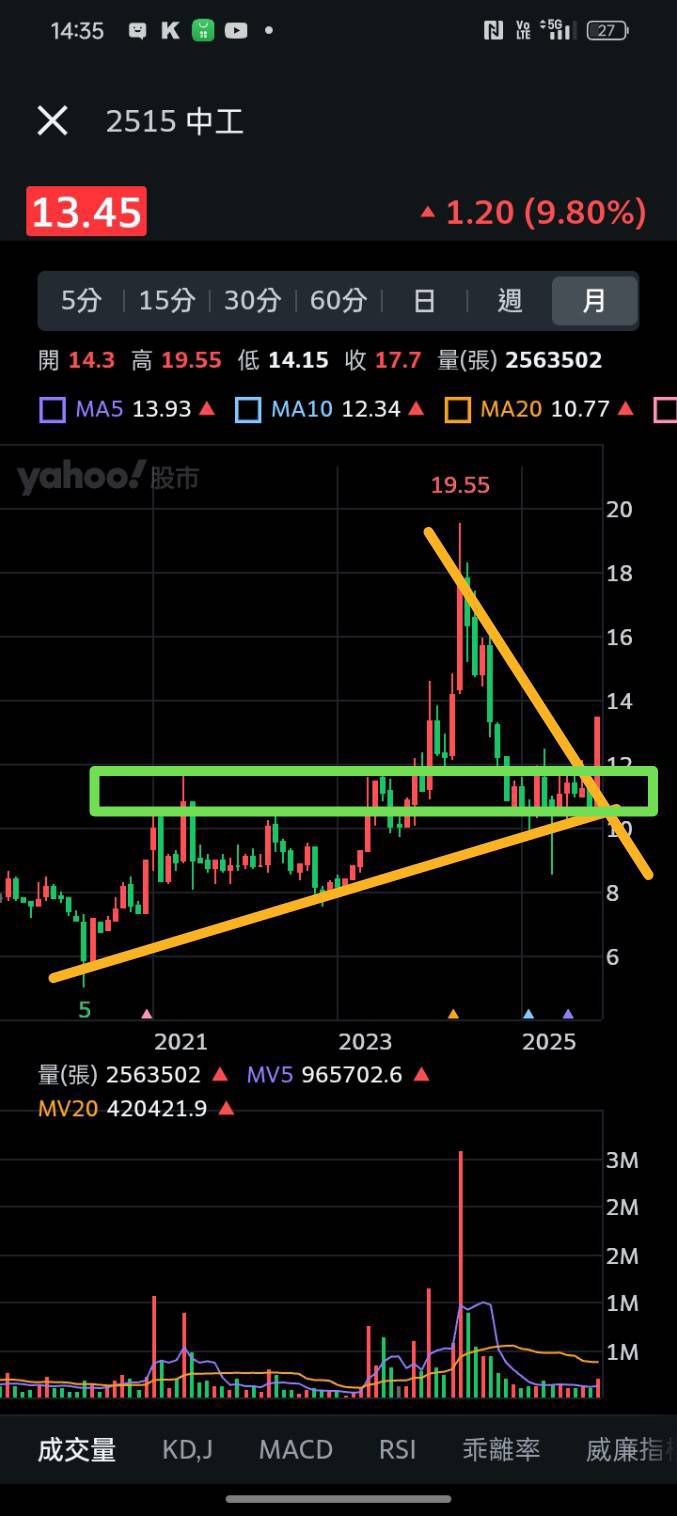Select the 15分 interval

coord(166,301)
